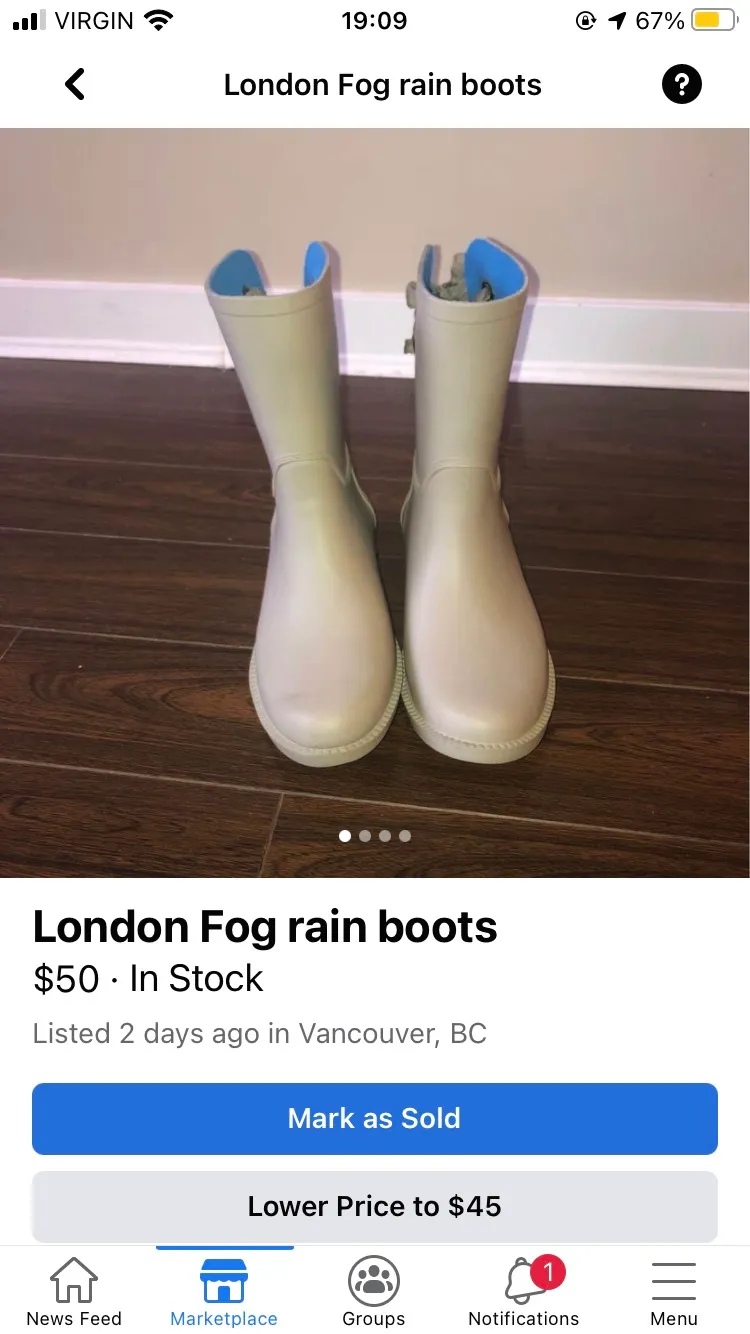Go back from the listing
The image size is (750, 1334).
click(x=75, y=85)
